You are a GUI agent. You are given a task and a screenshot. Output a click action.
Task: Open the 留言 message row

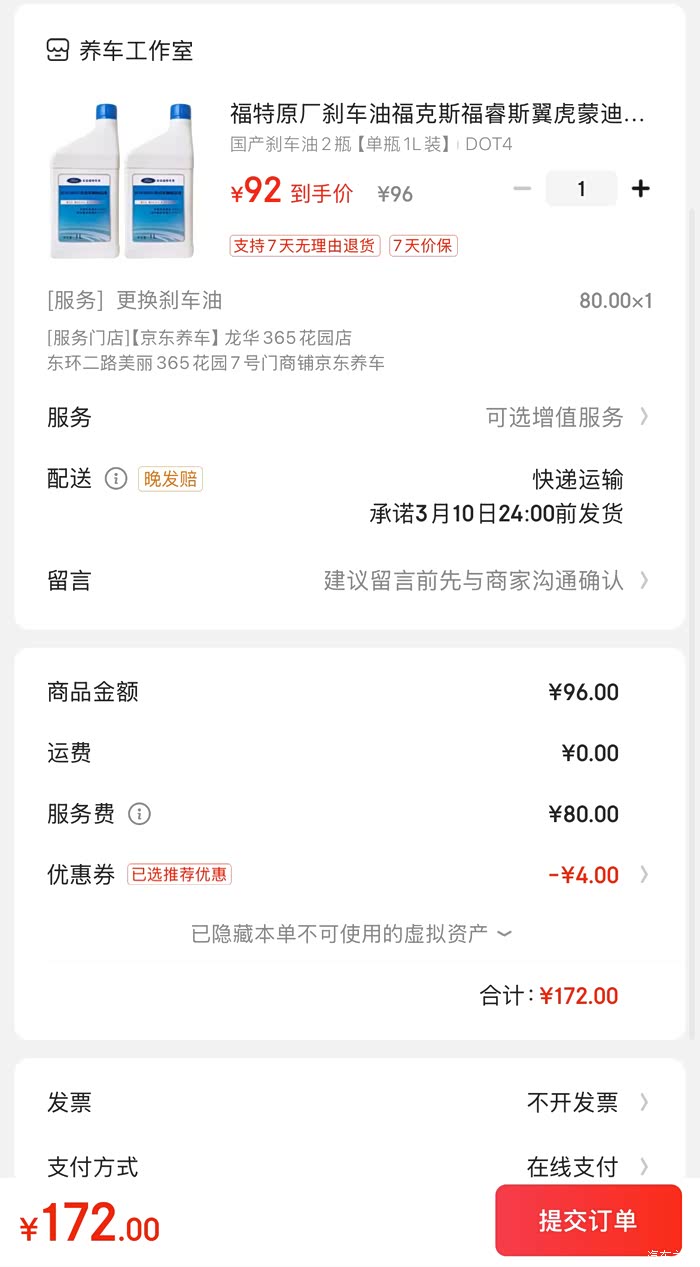(485, 580)
